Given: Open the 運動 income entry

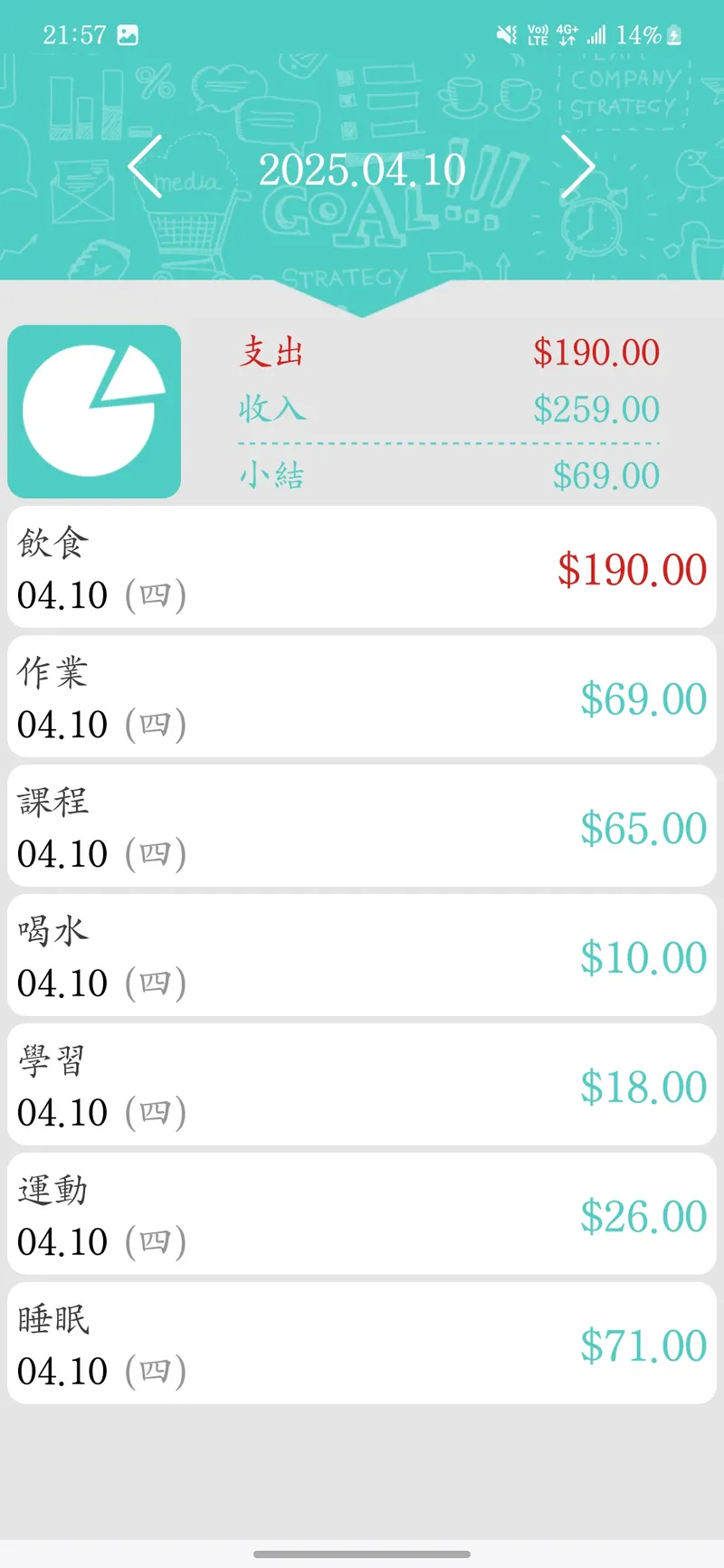Looking at the screenshot, I should click(362, 1214).
